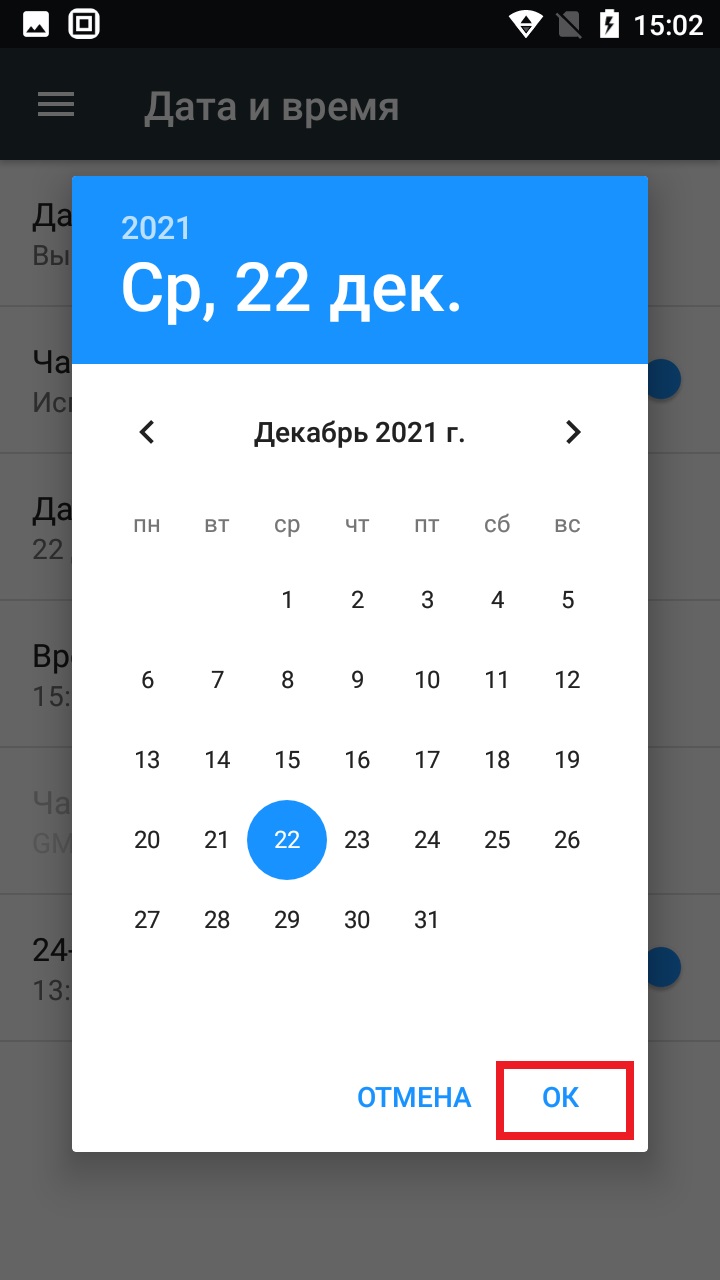
Task: Click the highlighted day 22
Action: (x=287, y=840)
